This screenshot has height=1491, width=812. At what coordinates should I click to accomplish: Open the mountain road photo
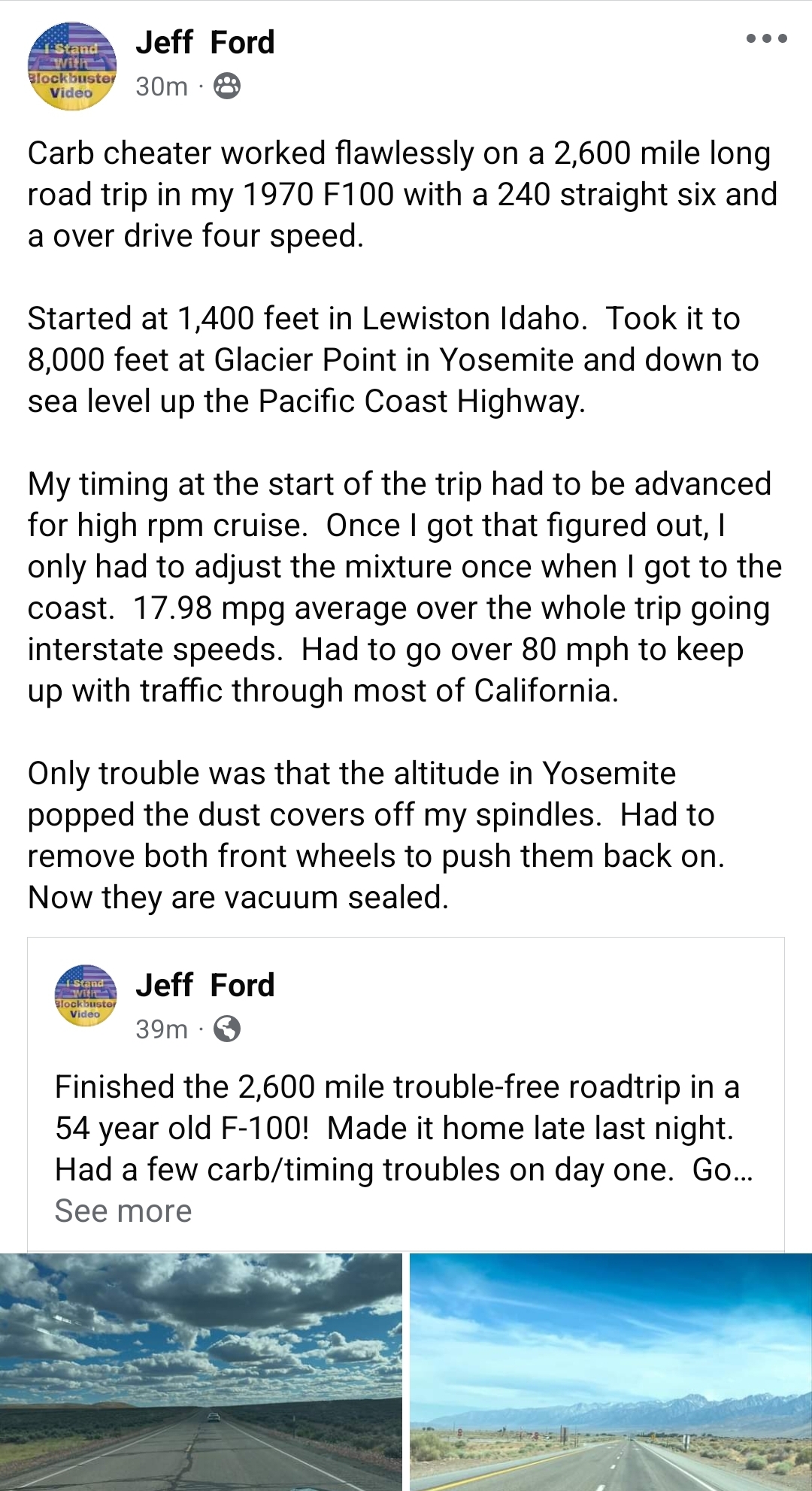611,1371
